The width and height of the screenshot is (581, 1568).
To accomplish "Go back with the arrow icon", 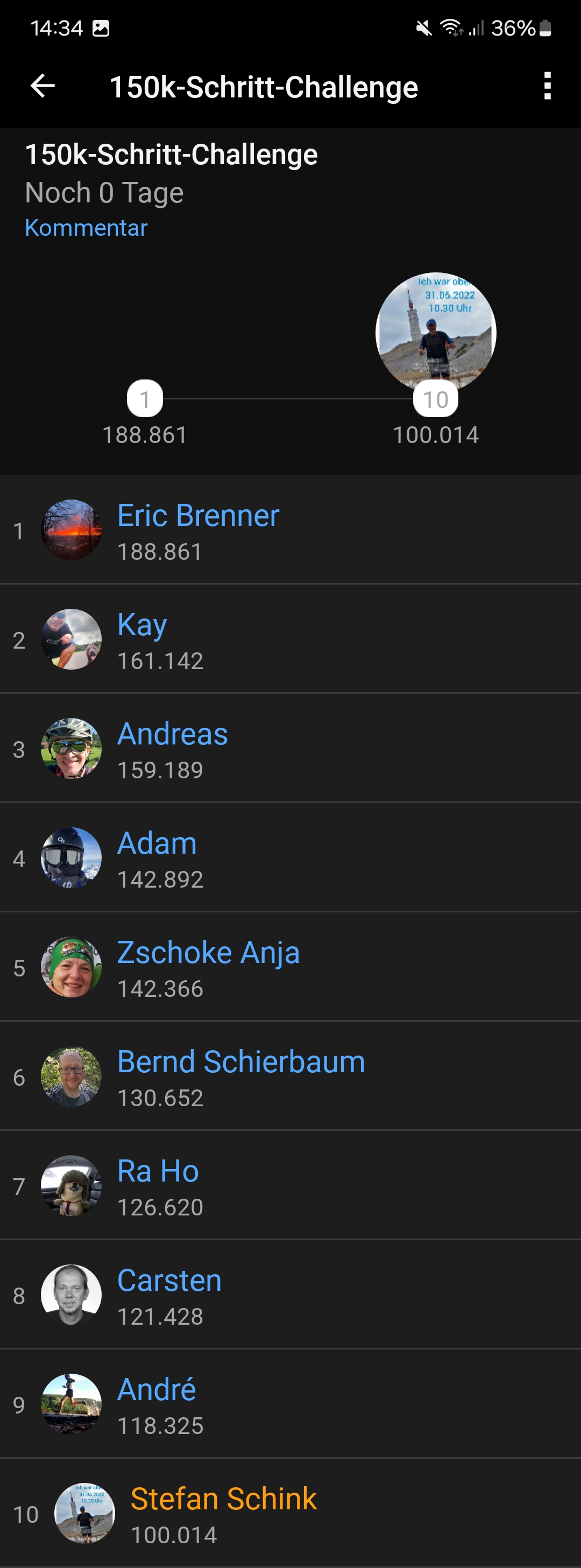I will tap(42, 86).
